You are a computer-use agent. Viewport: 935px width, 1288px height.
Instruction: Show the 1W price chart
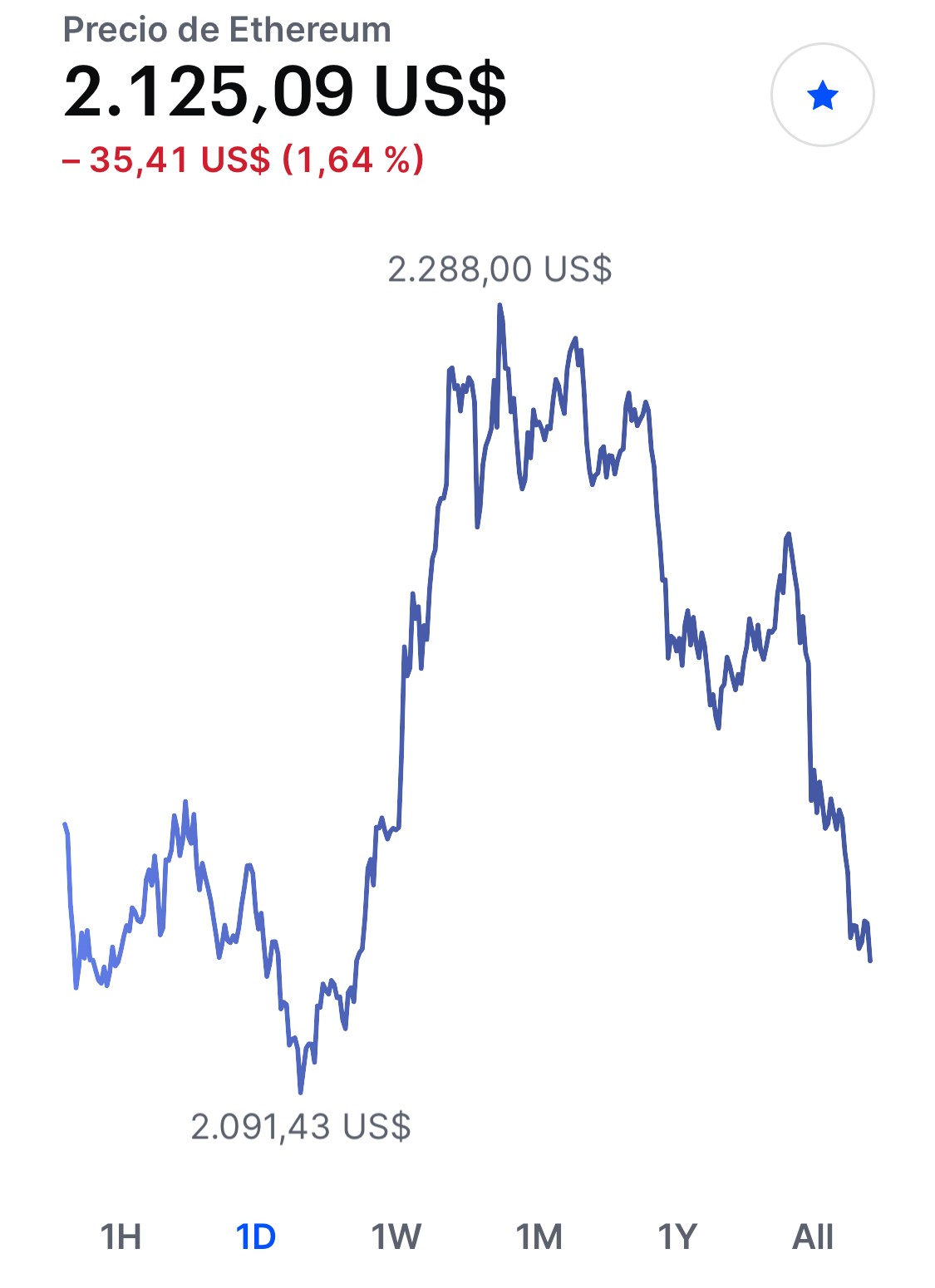[396, 1237]
